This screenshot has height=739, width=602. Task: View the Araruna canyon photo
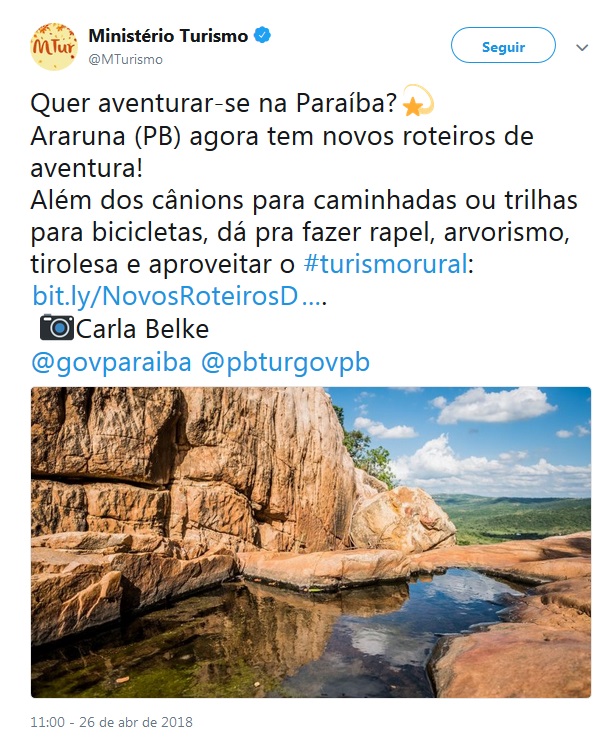311,541
